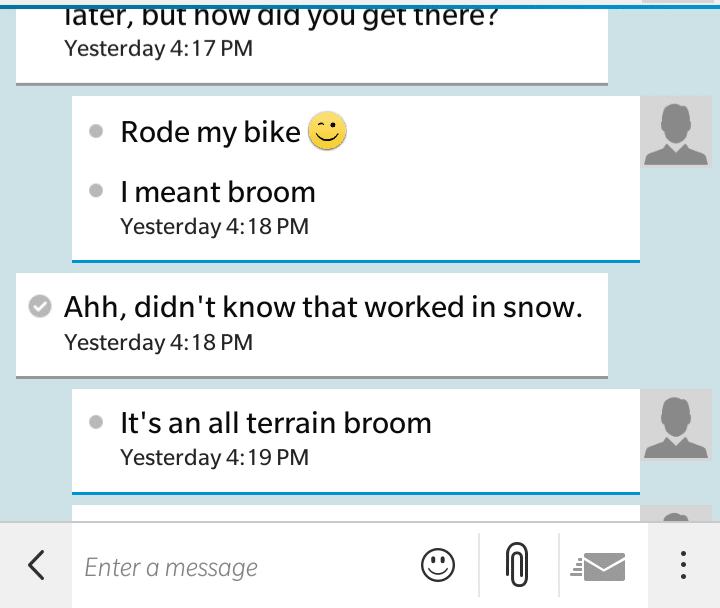Image resolution: width=720 pixels, height=608 pixels.
Task: Open the three-dot overflow menu
Action: (683, 566)
